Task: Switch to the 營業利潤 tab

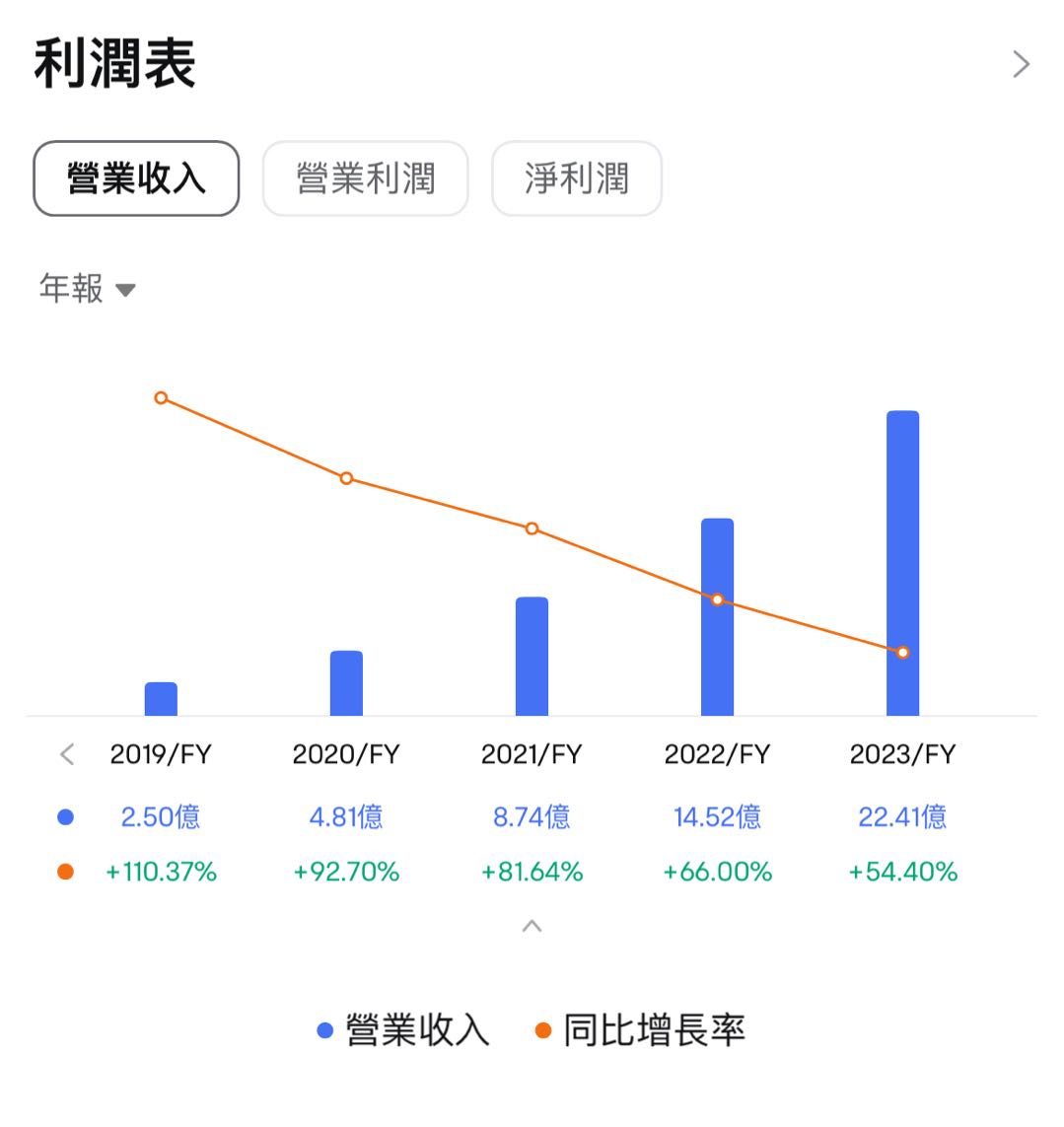Action: (x=365, y=178)
